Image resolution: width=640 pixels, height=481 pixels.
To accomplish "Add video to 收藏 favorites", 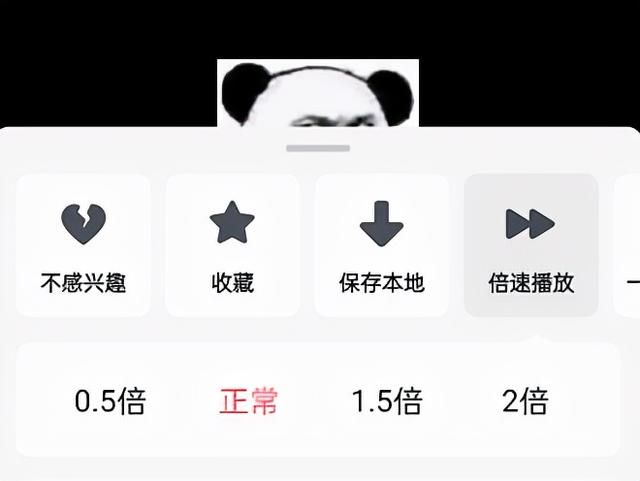I will click(x=232, y=246).
